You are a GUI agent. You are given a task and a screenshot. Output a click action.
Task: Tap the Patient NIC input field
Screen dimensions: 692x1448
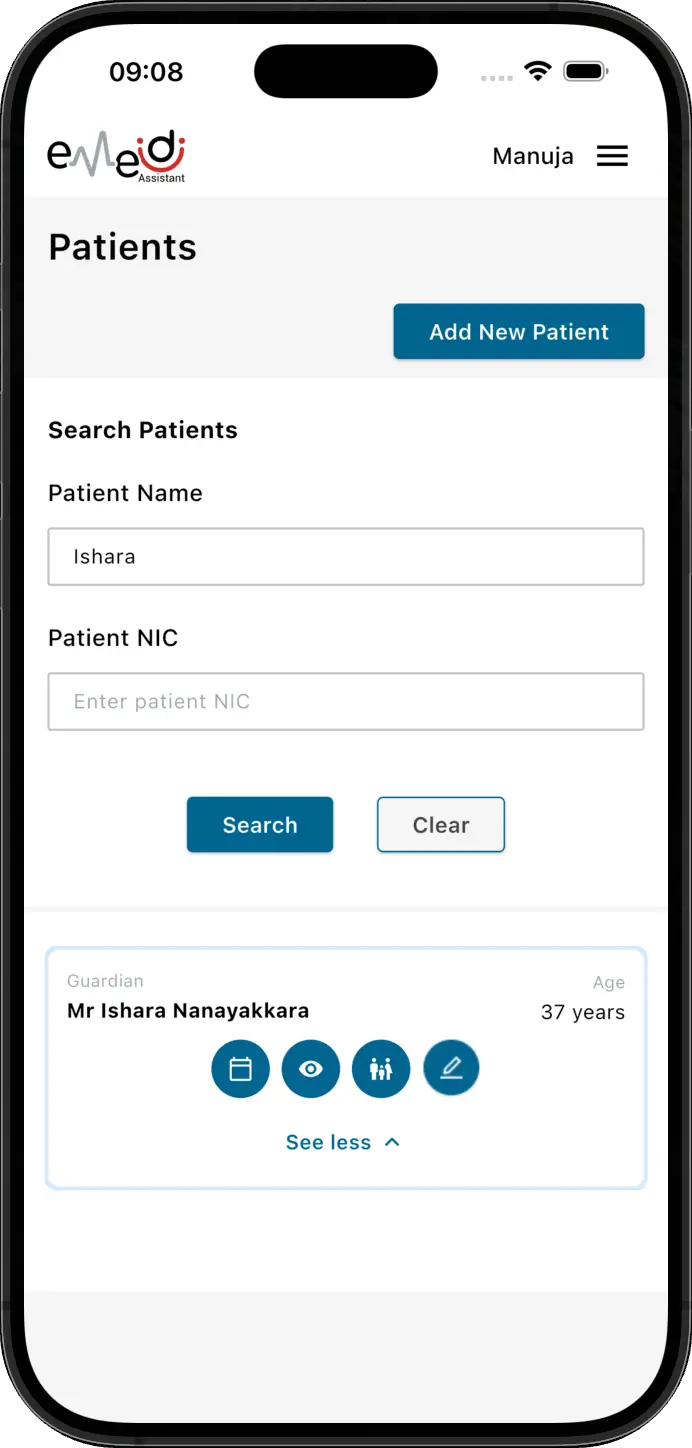tap(345, 701)
